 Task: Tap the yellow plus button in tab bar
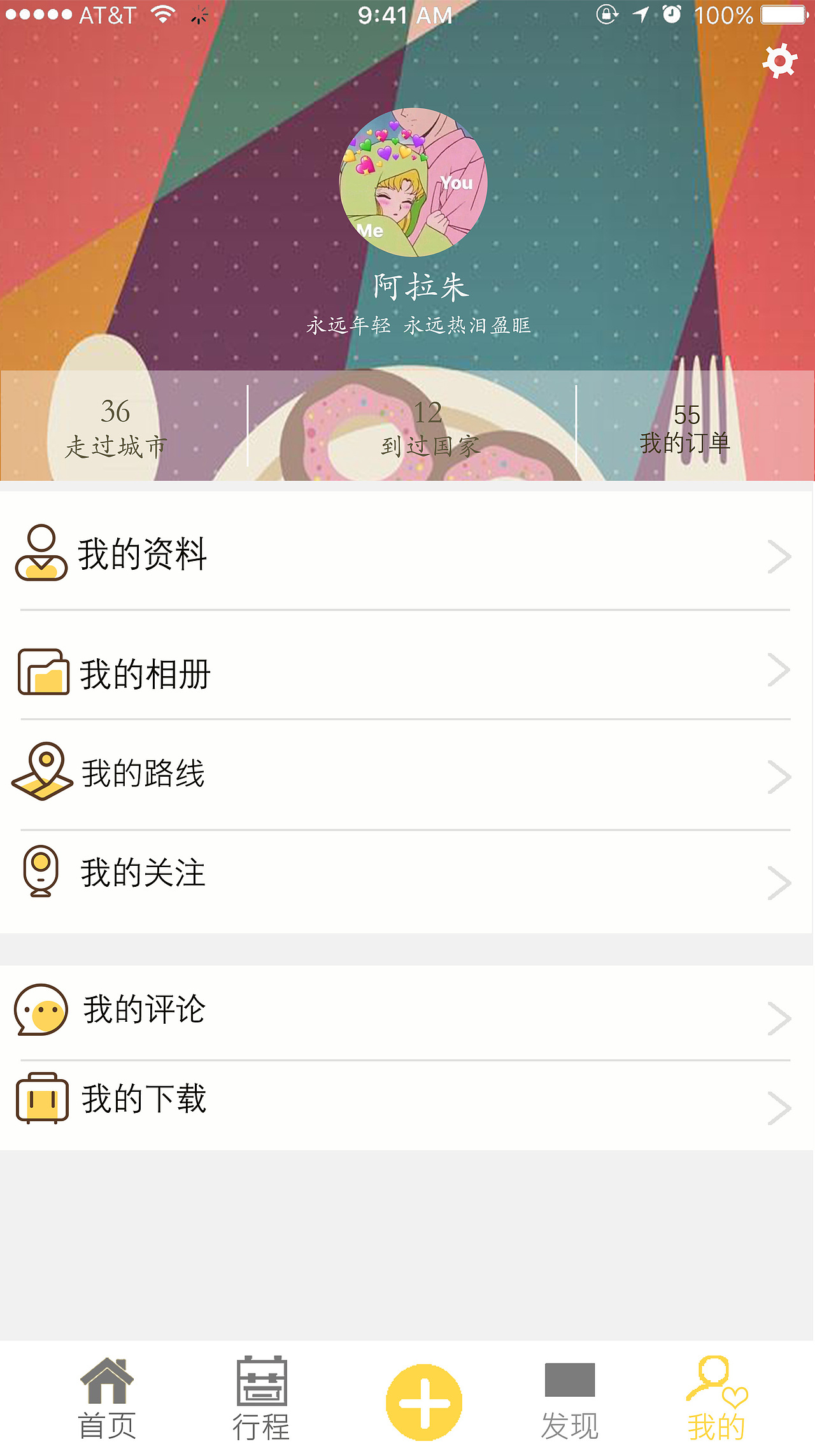pyautogui.click(x=423, y=1403)
